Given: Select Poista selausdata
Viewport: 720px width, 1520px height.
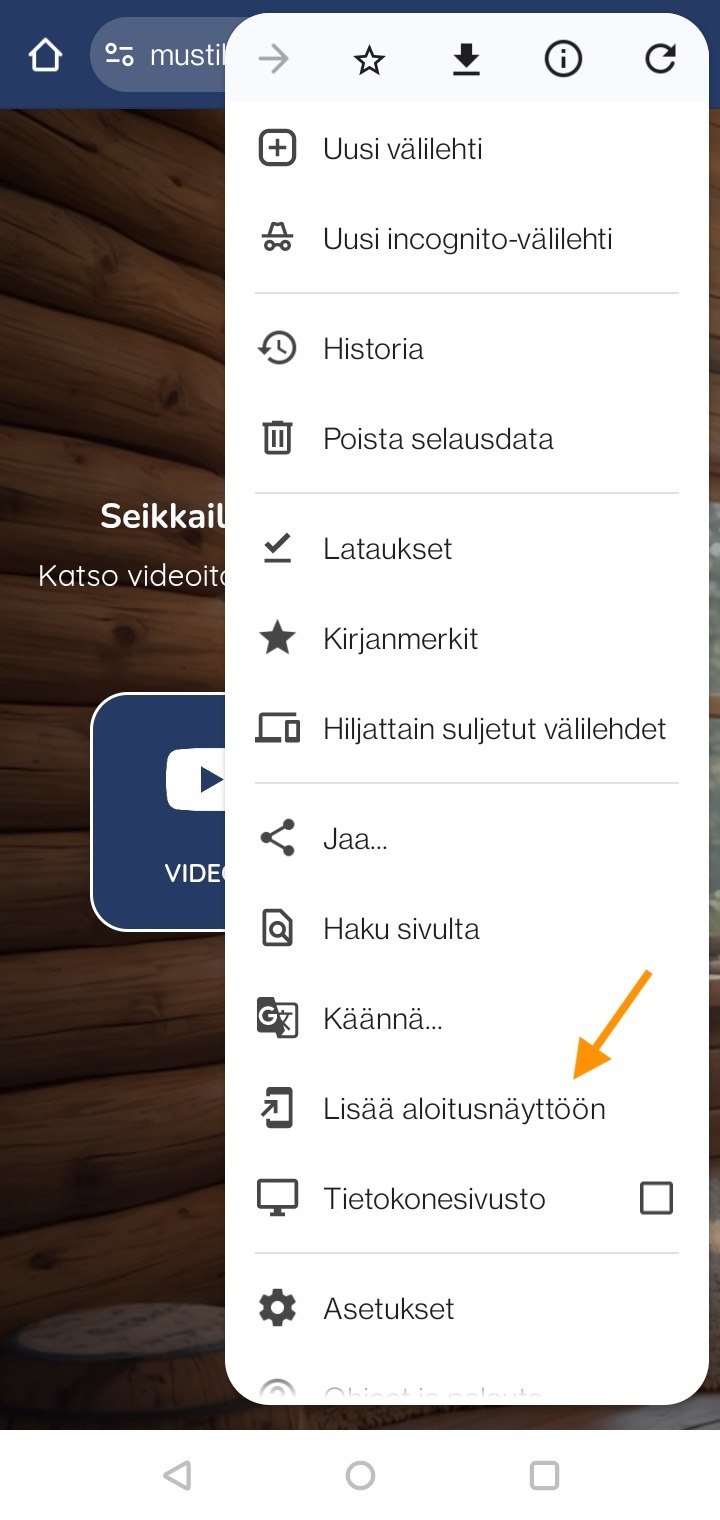Looking at the screenshot, I should pyautogui.click(x=438, y=439).
